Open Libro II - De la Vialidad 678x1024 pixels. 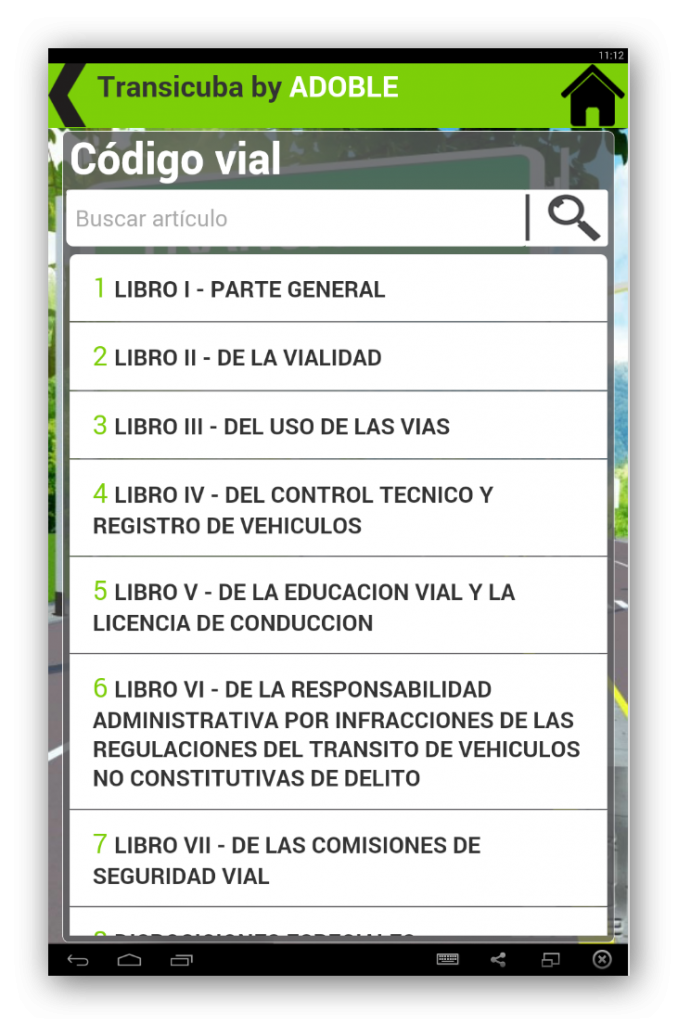(338, 357)
